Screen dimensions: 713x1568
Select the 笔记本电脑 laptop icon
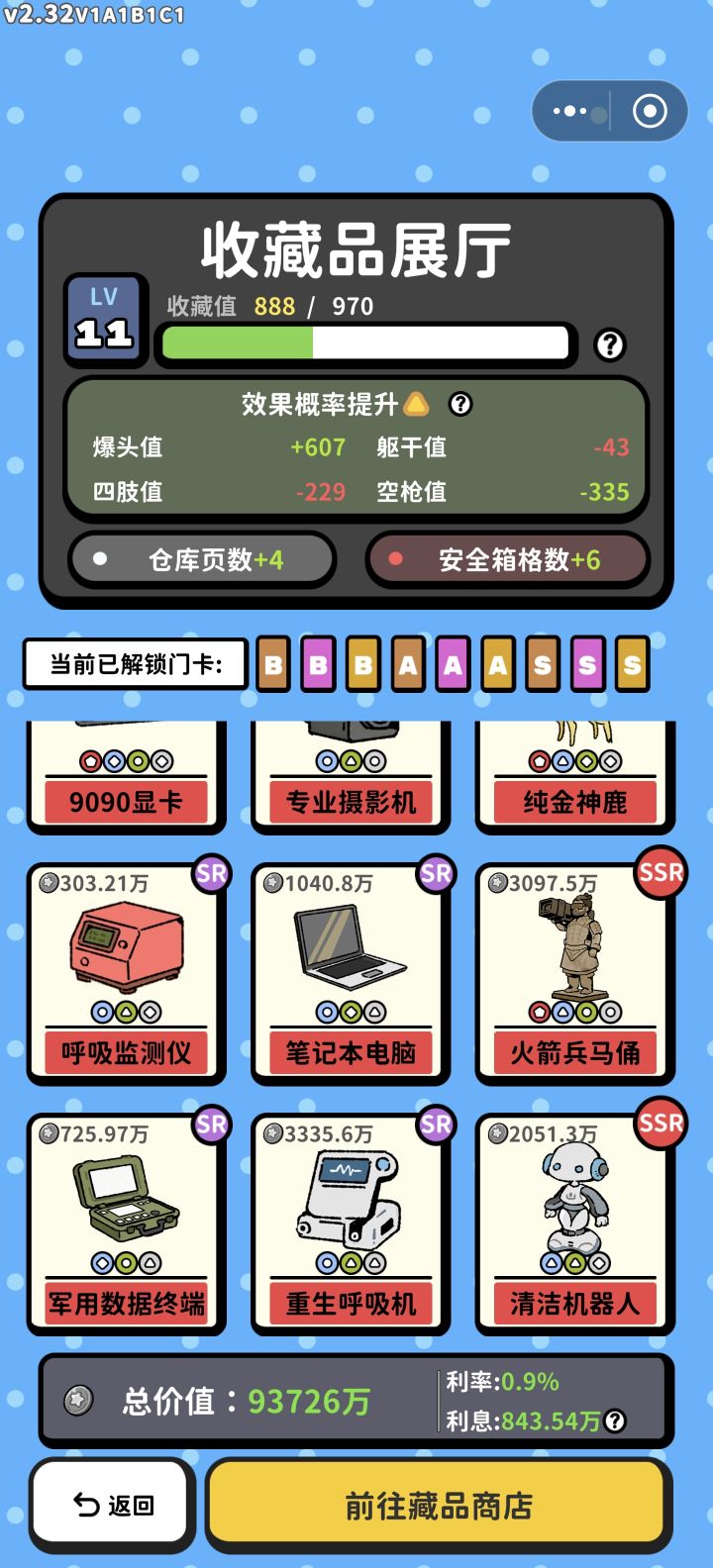pyautogui.click(x=351, y=950)
